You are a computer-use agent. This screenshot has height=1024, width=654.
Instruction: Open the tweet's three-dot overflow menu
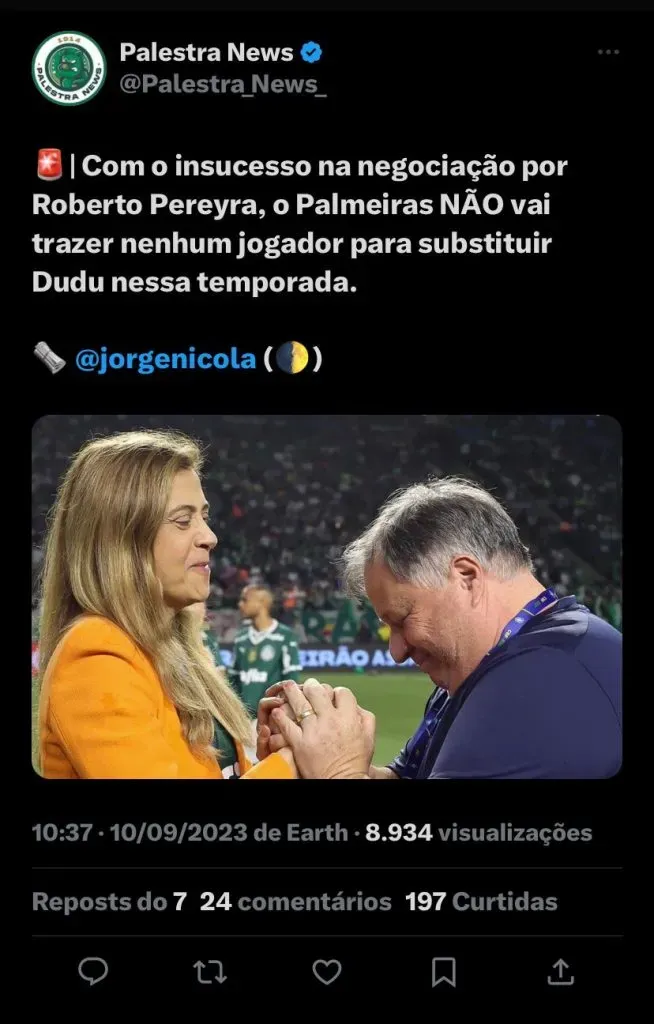coord(608,52)
